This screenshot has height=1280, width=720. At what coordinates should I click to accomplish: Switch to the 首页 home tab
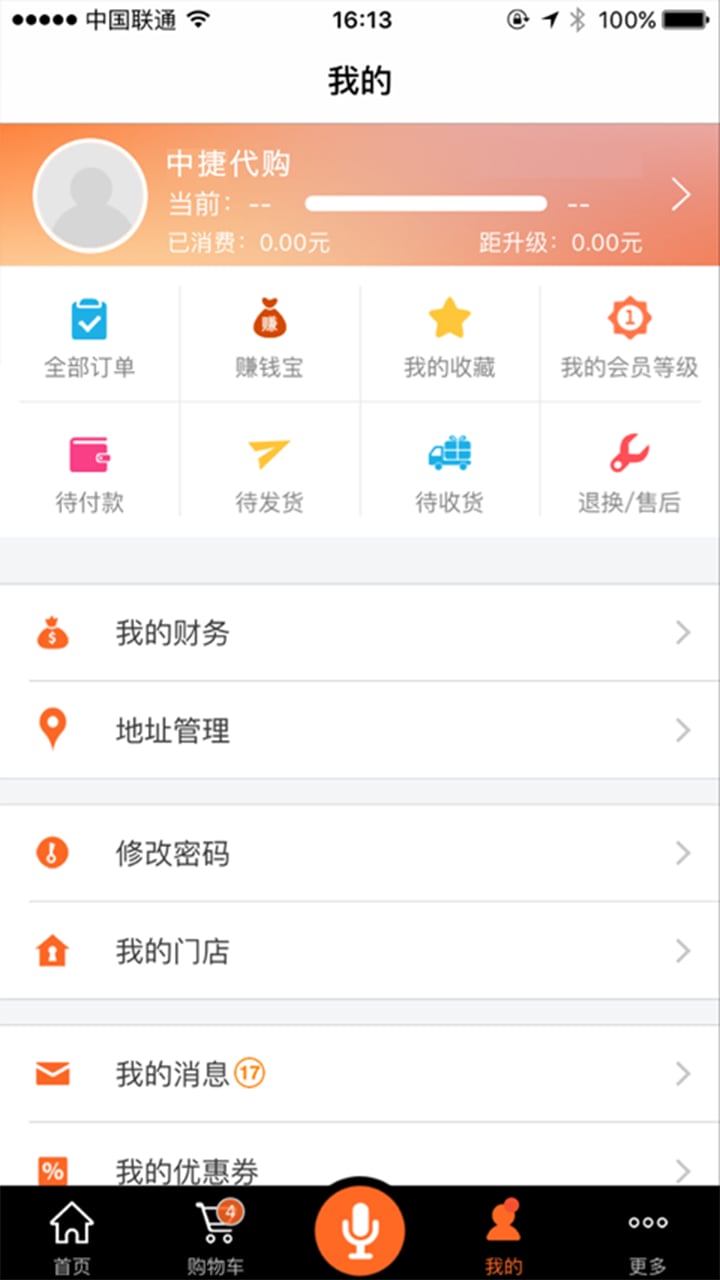(72, 1236)
